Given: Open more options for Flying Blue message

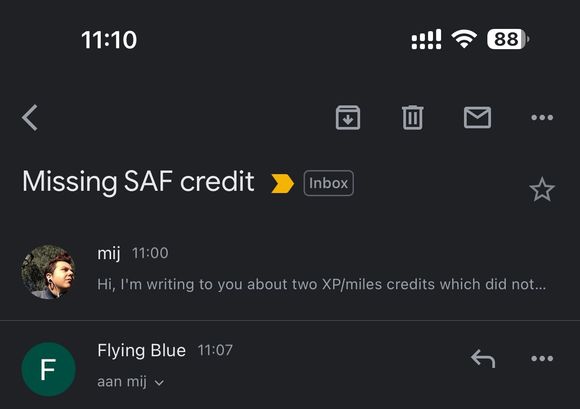Looking at the screenshot, I should (x=542, y=358).
